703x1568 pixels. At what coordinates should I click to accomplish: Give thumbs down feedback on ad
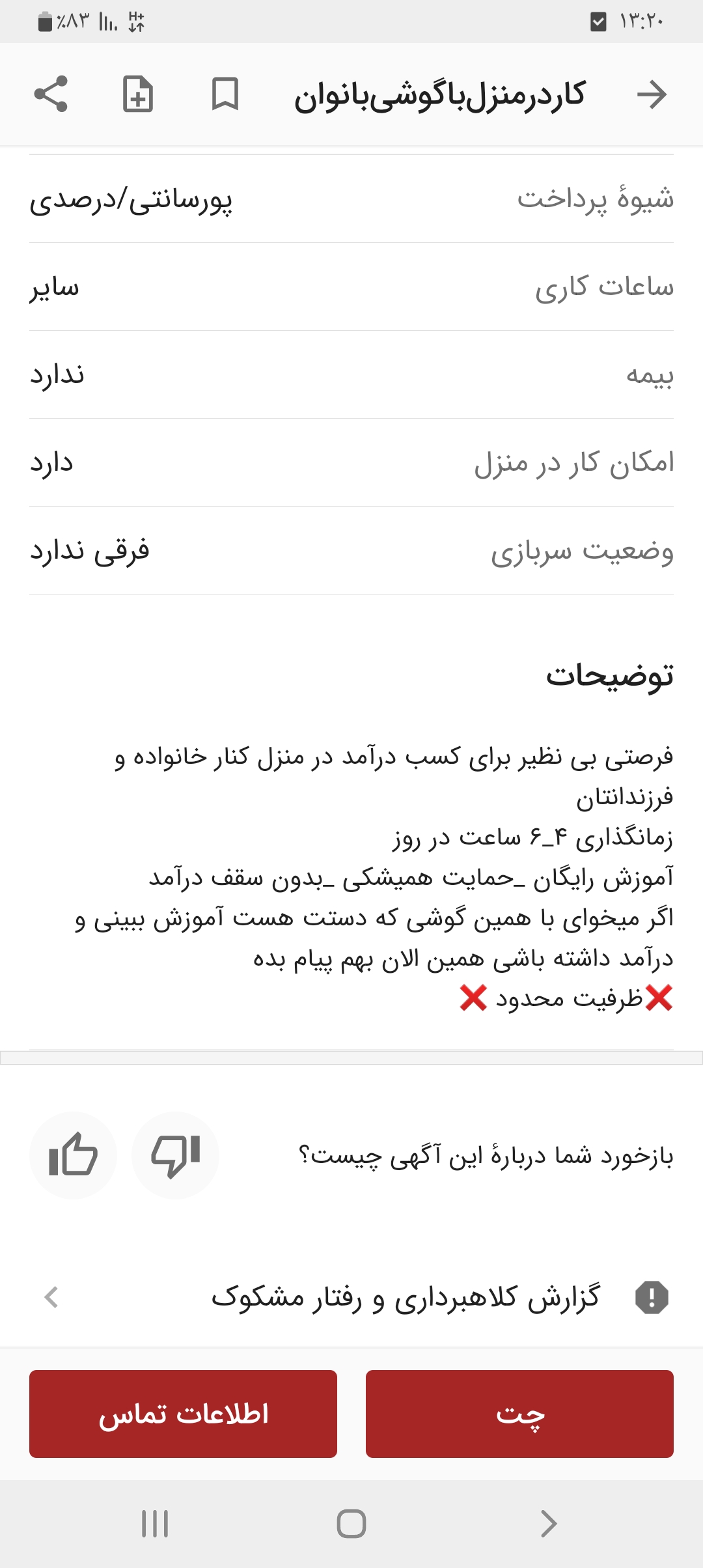click(x=175, y=1155)
